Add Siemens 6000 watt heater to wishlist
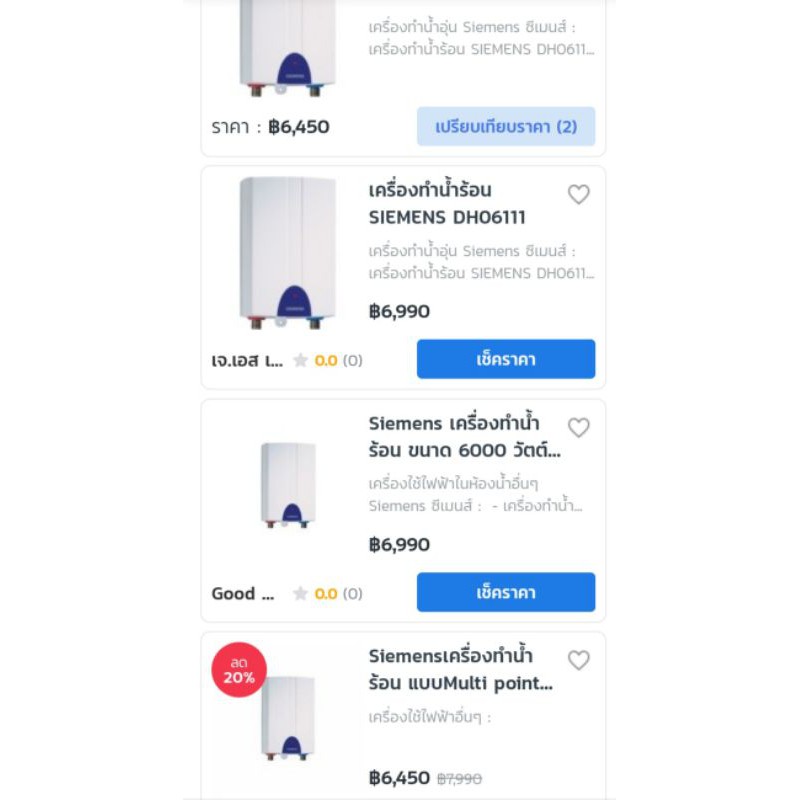This screenshot has width=800, height=800. tap(579, 428)
